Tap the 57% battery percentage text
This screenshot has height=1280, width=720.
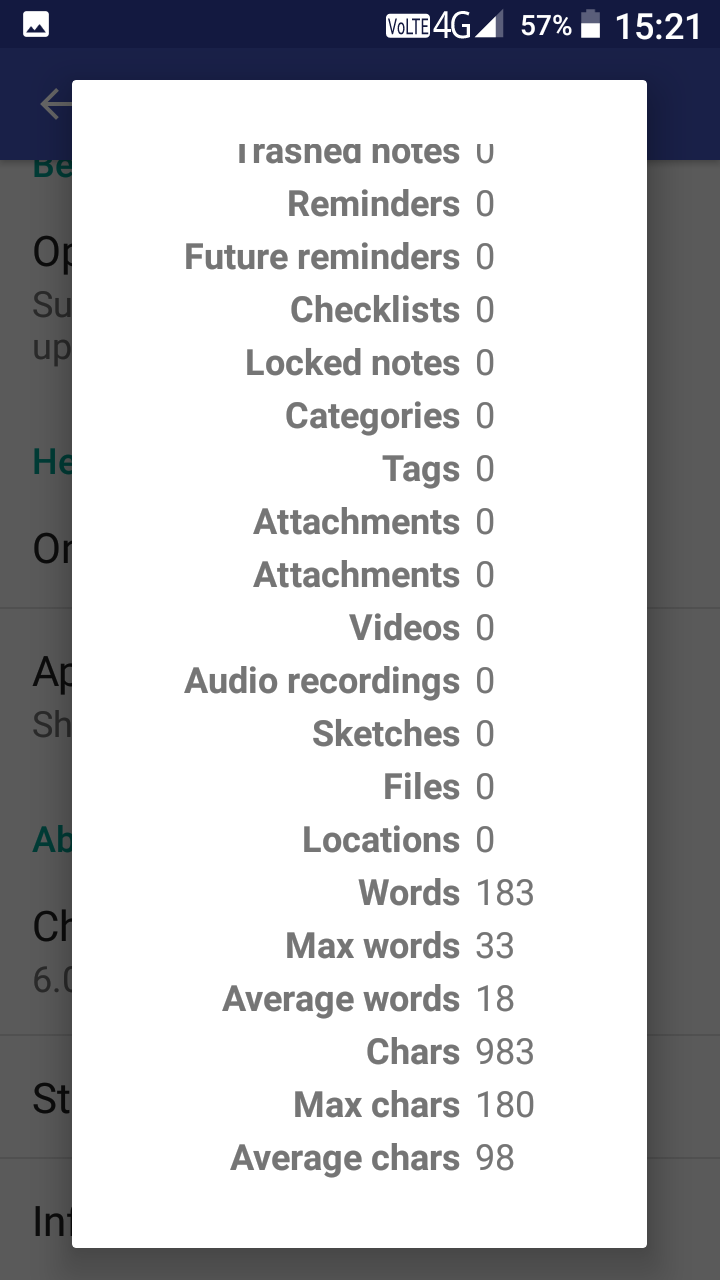(545, 27)
